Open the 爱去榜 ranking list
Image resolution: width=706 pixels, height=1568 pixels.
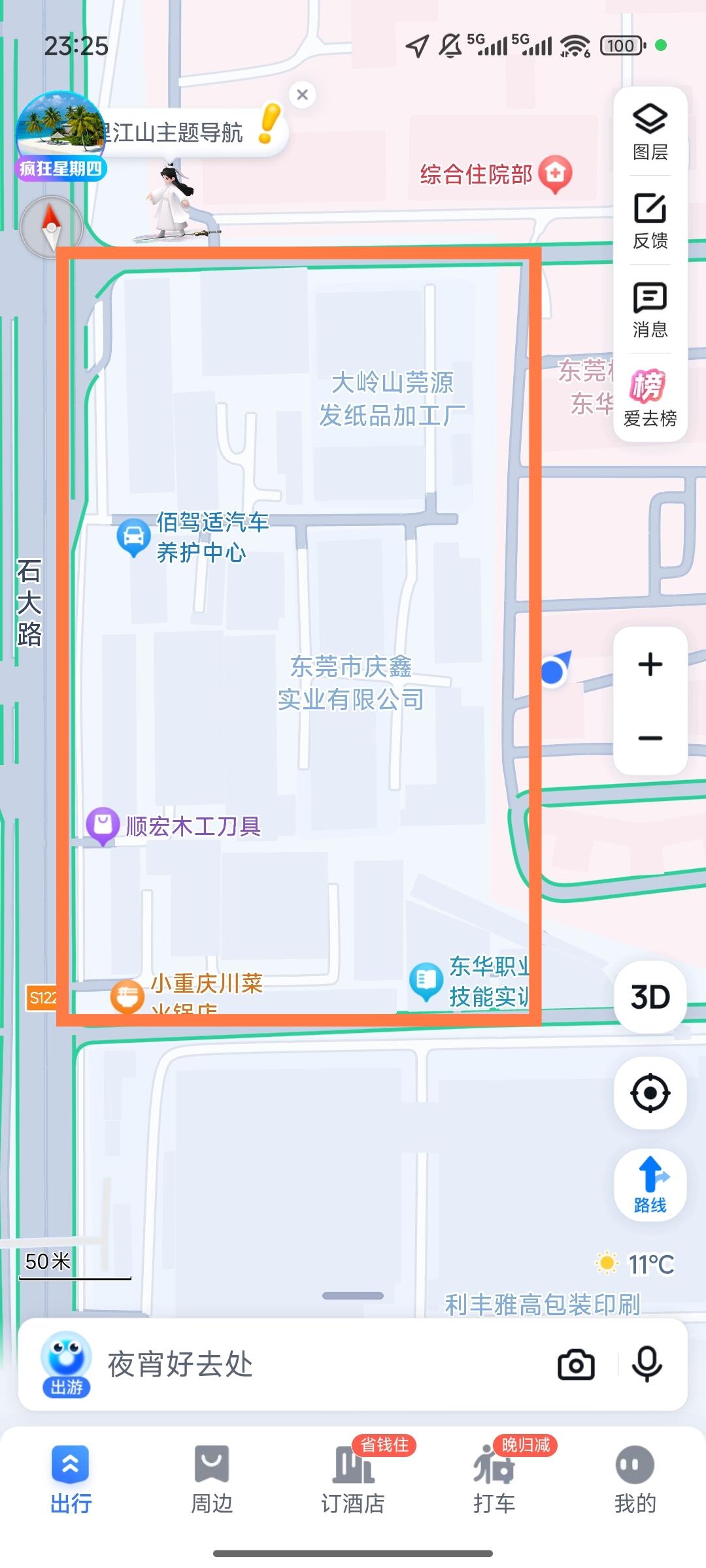point(650,398)
